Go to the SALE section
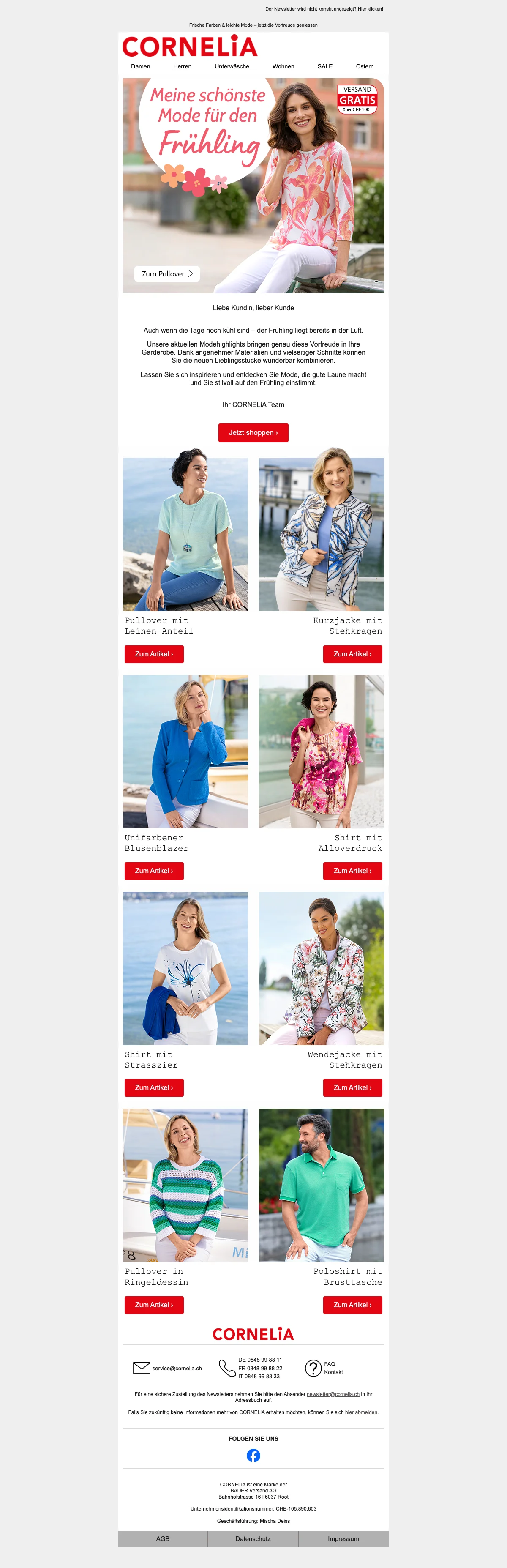 coord(324,66)
